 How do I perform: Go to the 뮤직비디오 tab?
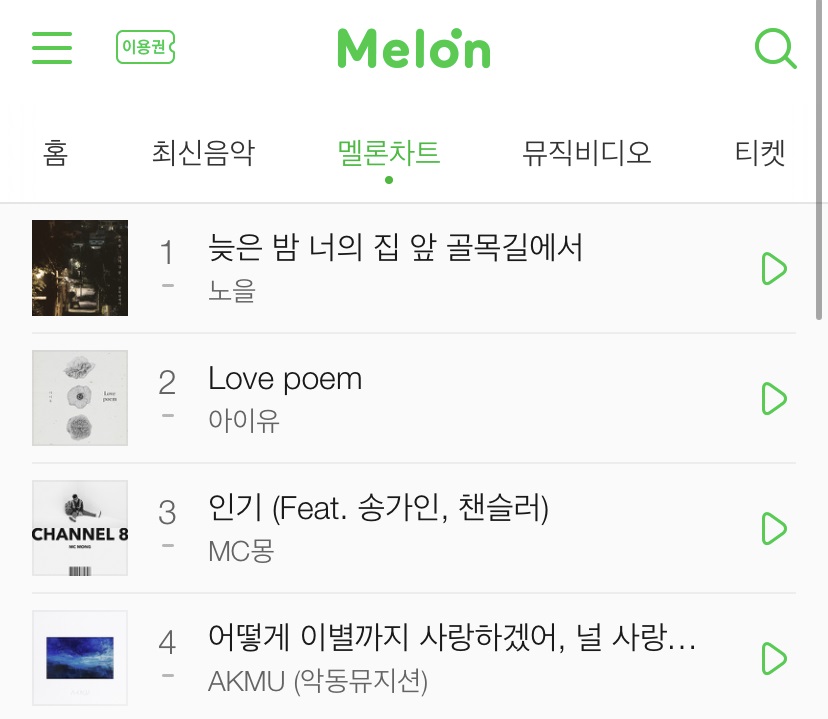[x=586, y=153]
